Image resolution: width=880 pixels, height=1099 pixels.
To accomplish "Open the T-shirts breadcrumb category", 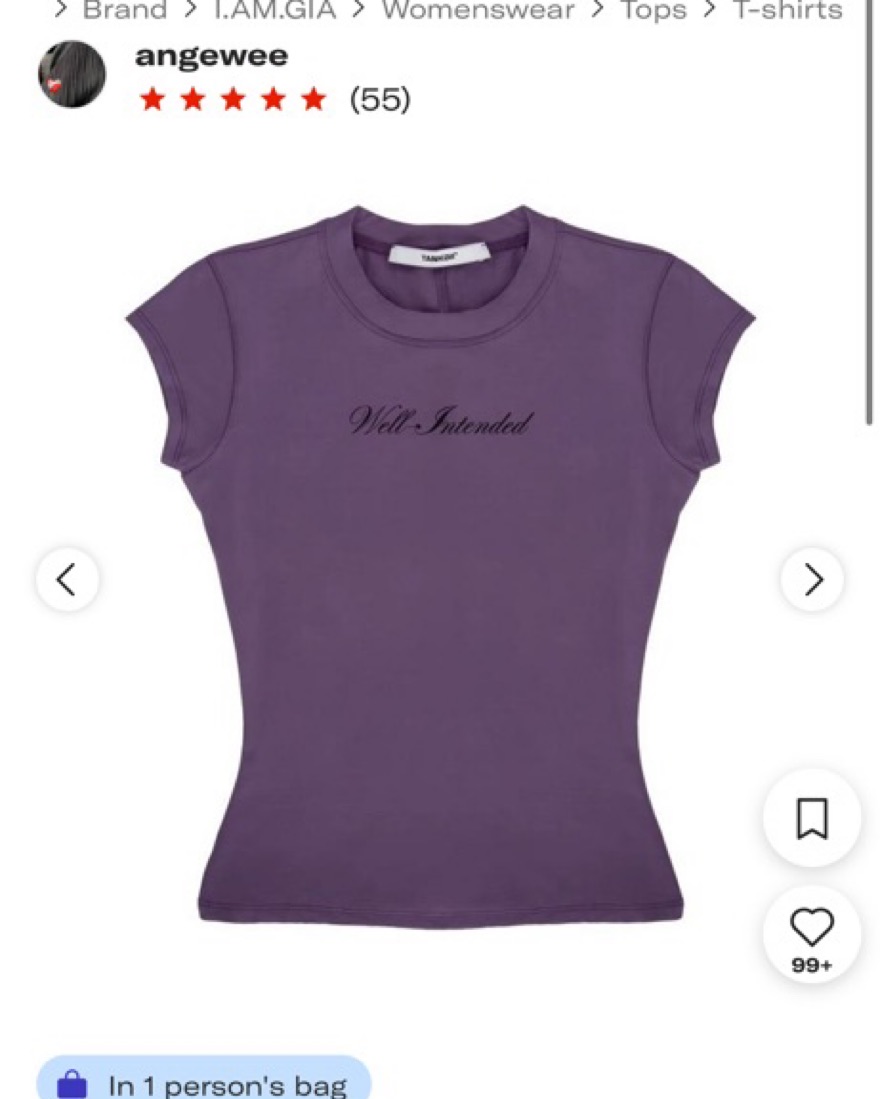I will pyautogui.click(x=788, y=11).
